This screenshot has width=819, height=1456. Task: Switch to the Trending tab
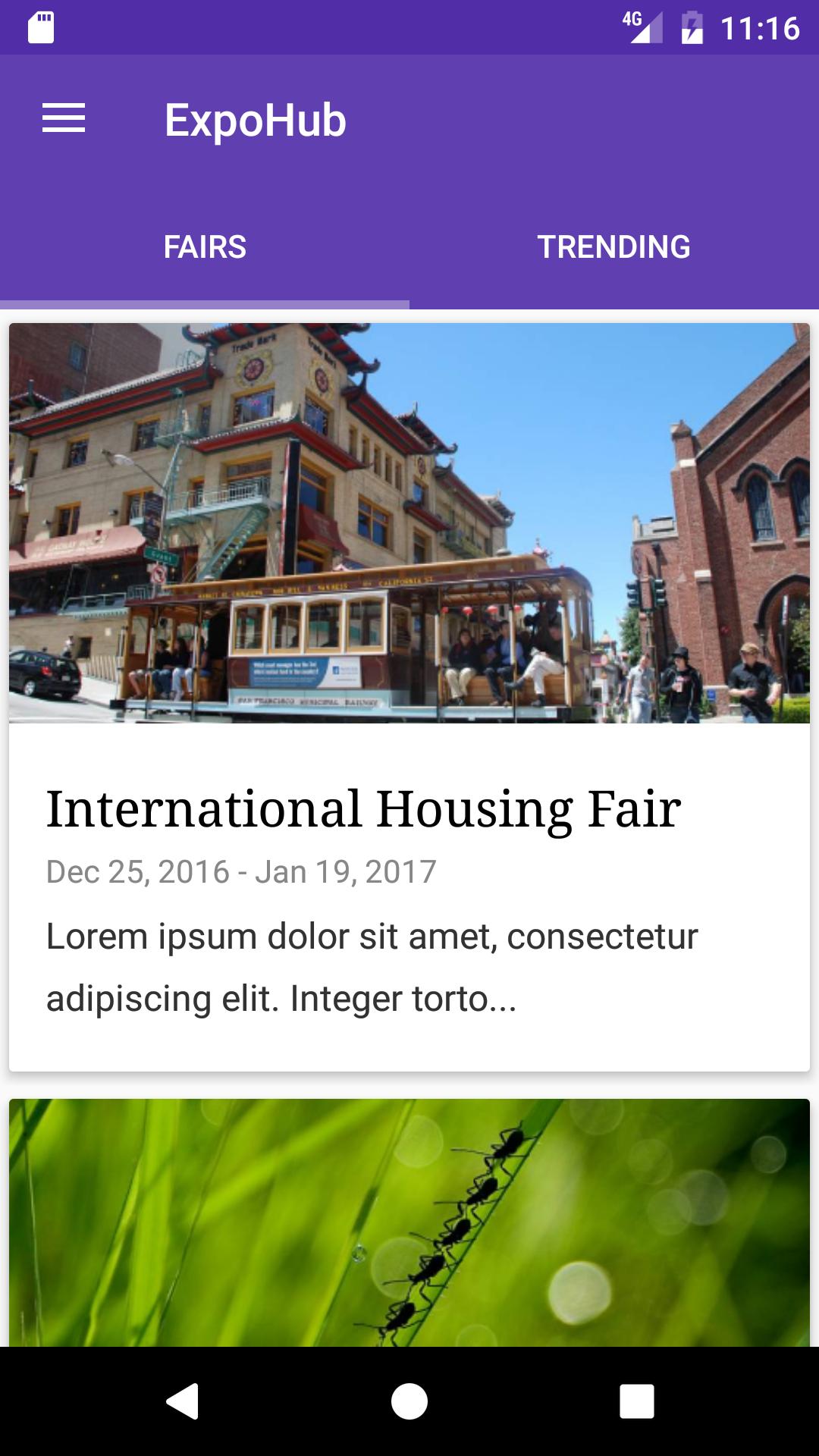613,247
